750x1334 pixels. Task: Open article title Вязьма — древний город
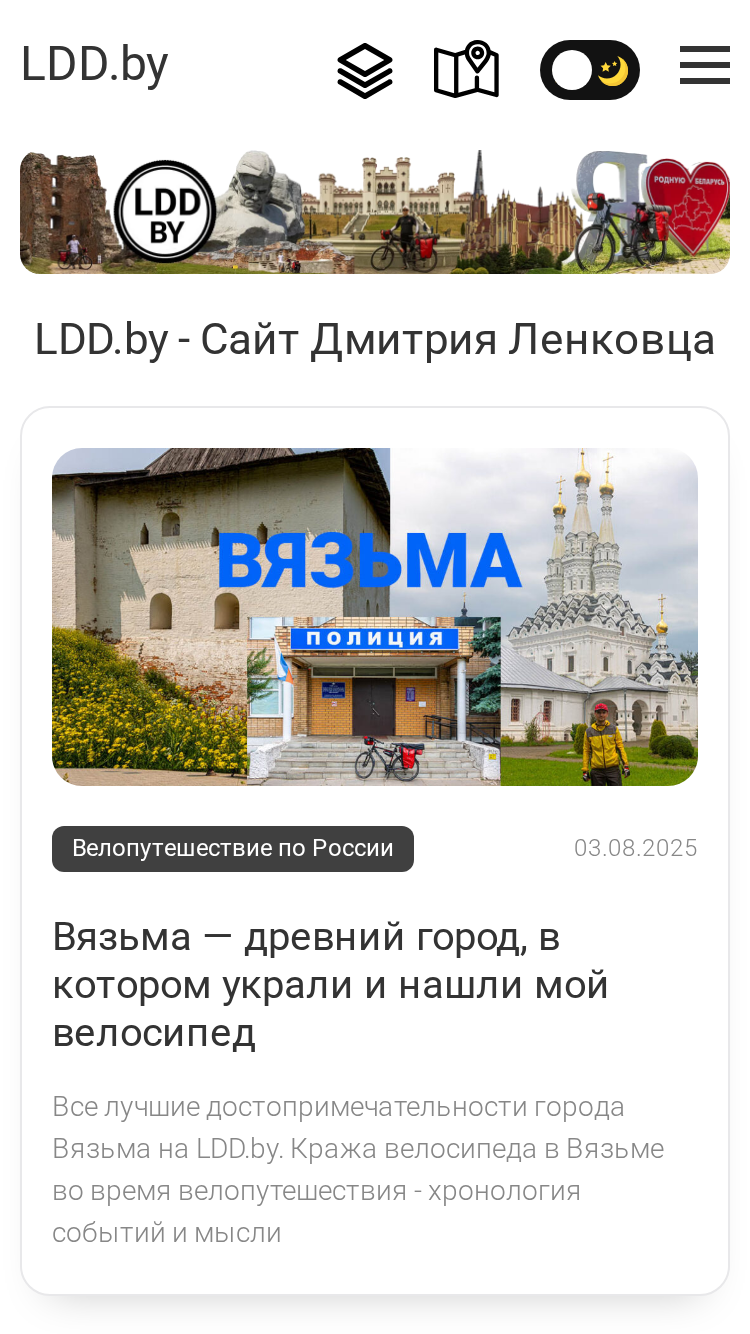[331, 985]
